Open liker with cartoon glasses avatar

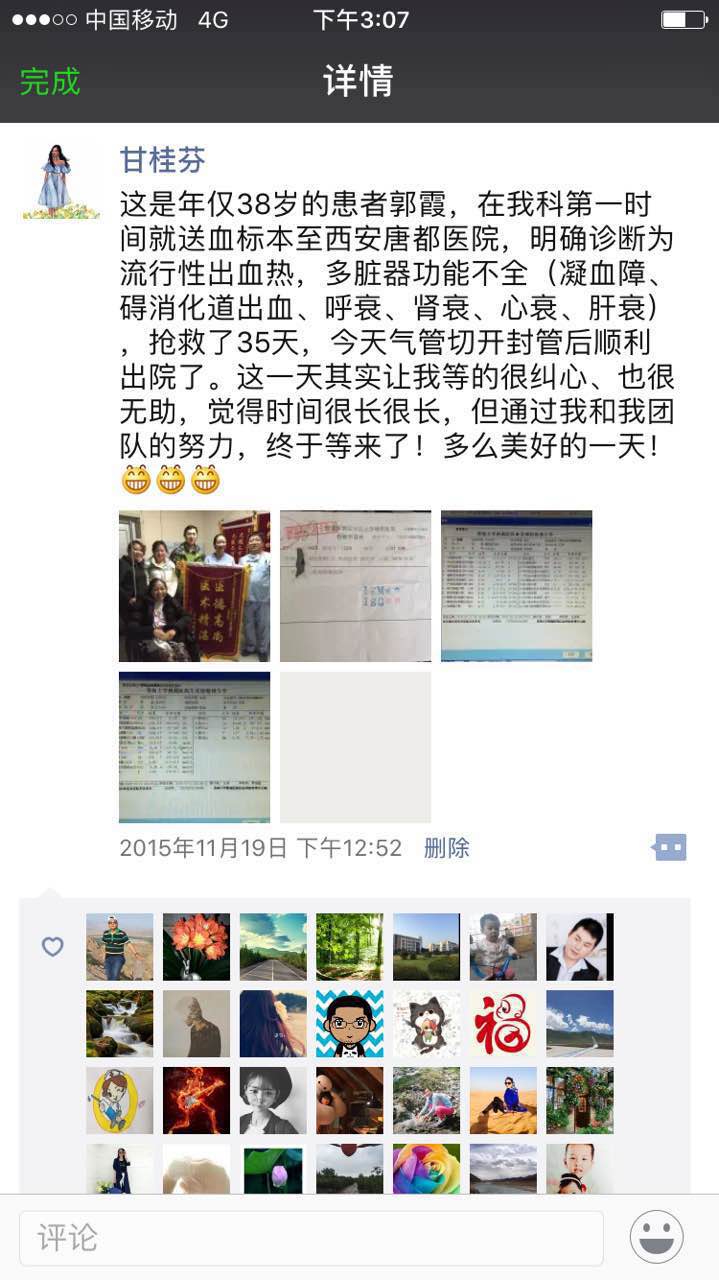click(349, 1023)
